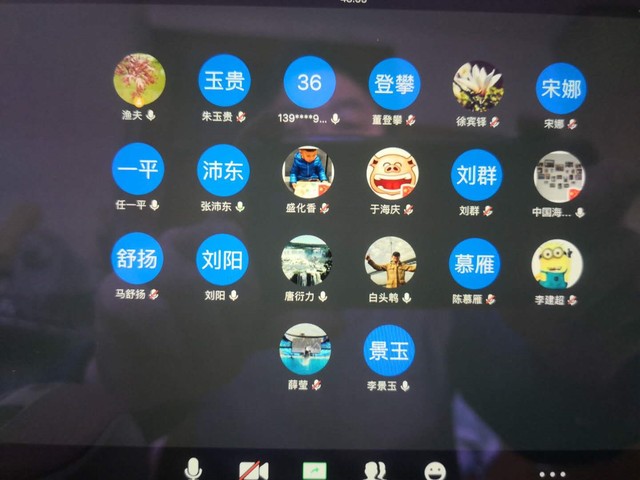640x480 pixels.
Task: Select participant 李景玉
Action: [388, 350]
